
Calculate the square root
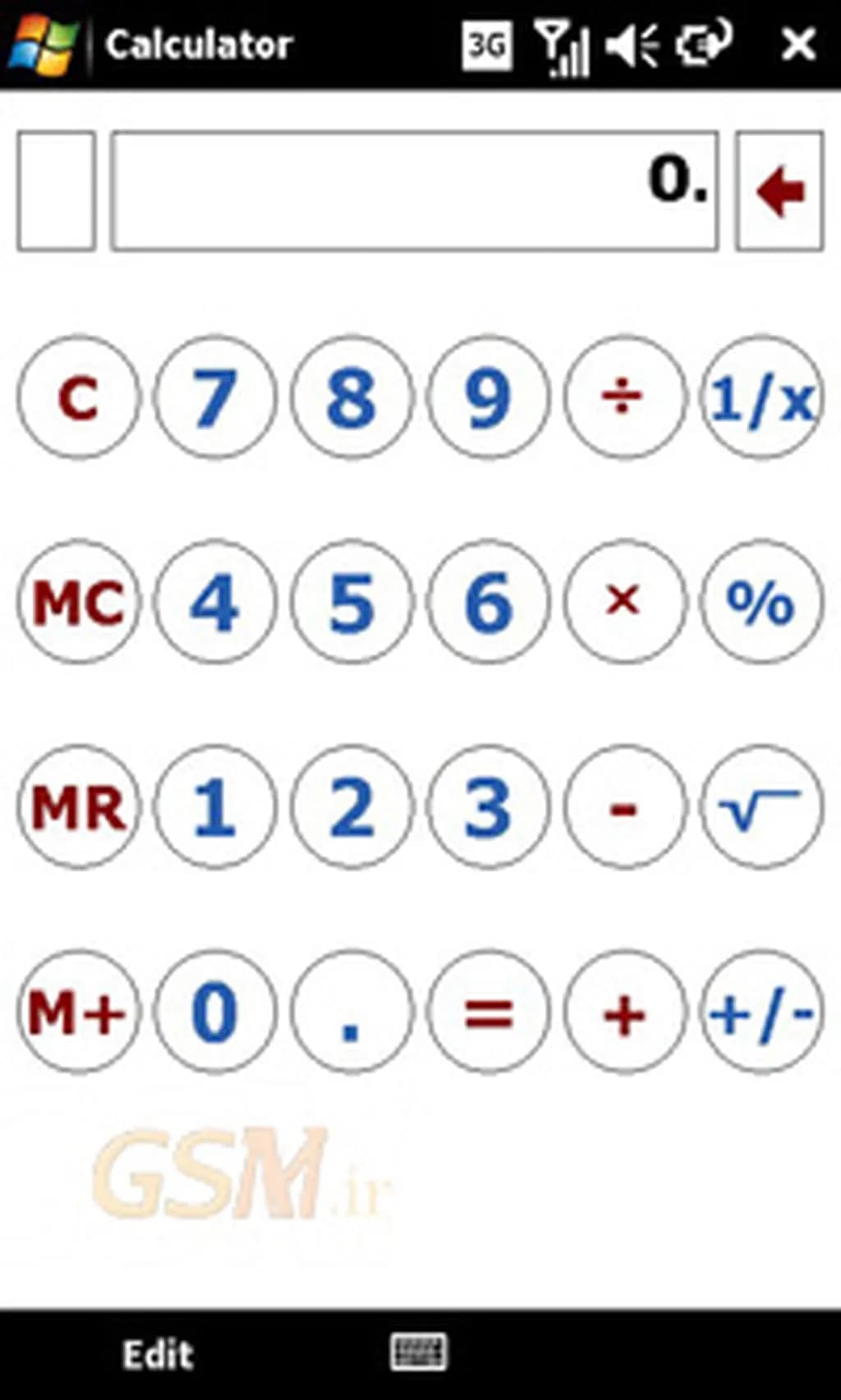[761, 807]
